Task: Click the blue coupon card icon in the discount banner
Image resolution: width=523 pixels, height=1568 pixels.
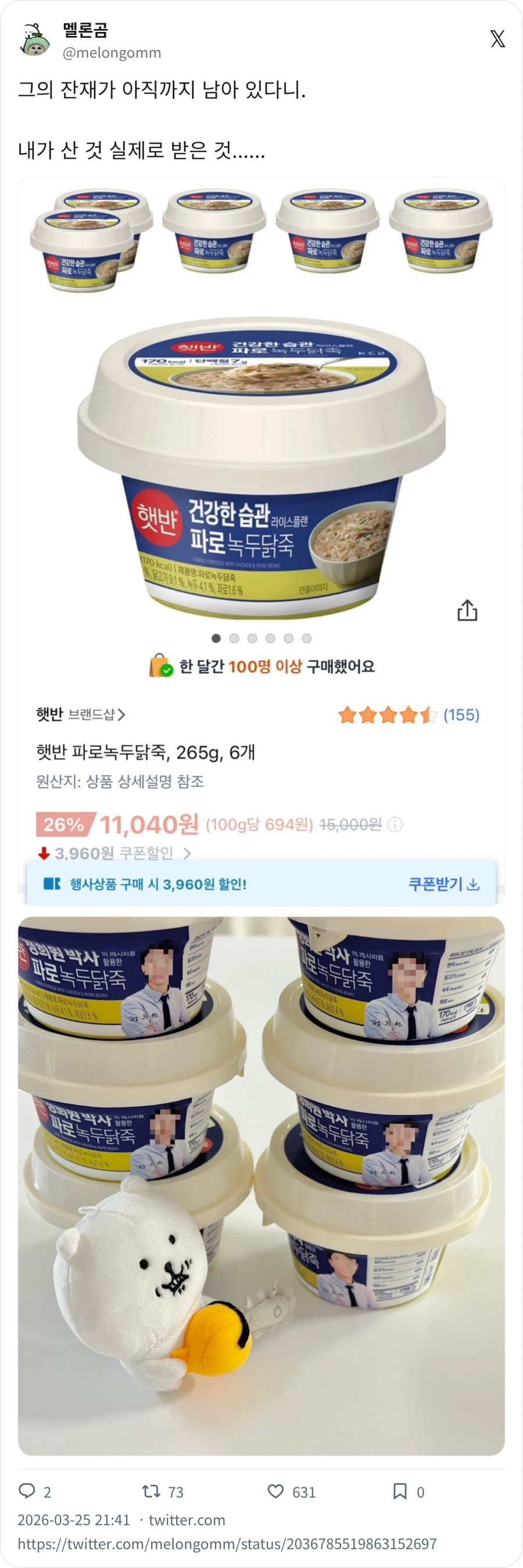Action: click(52, 885)
